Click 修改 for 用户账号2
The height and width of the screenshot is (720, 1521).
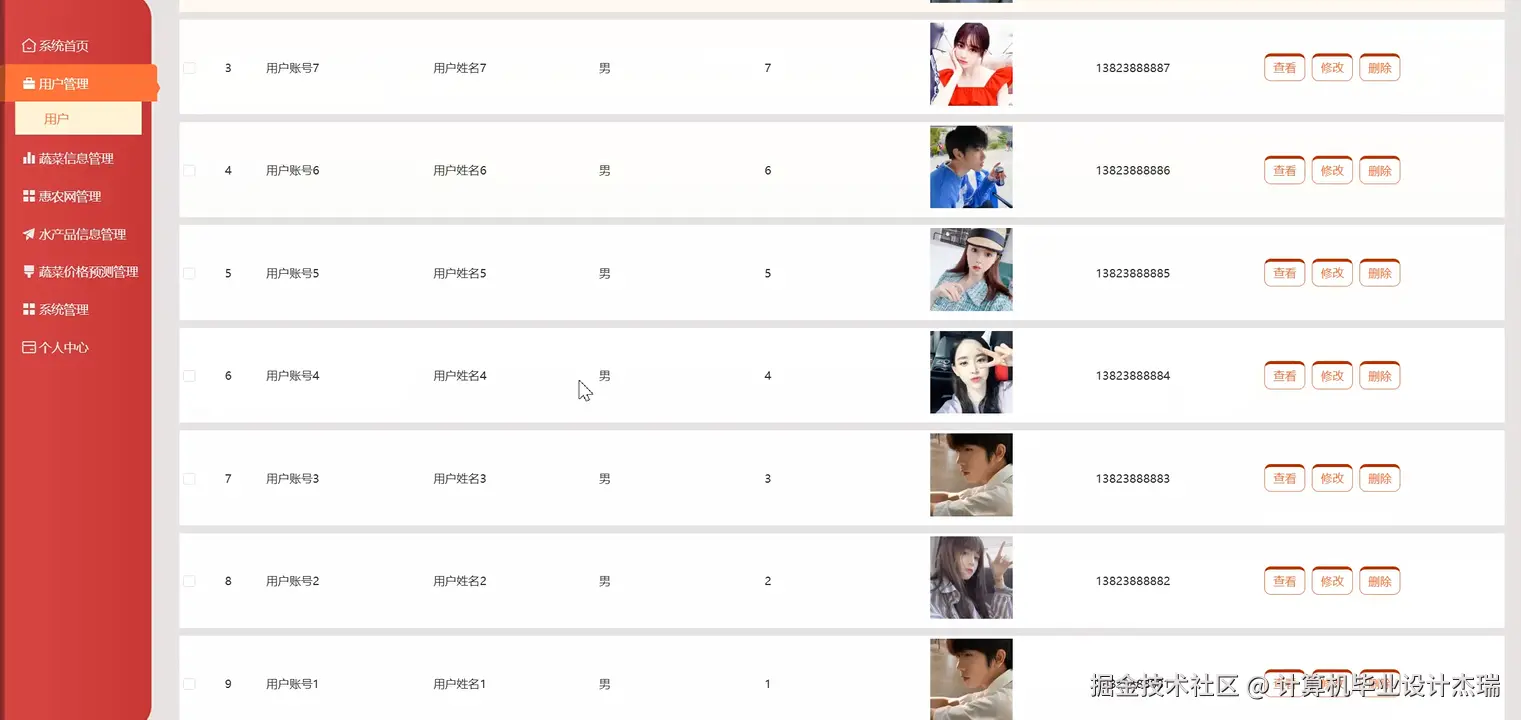click(1332, 581)
